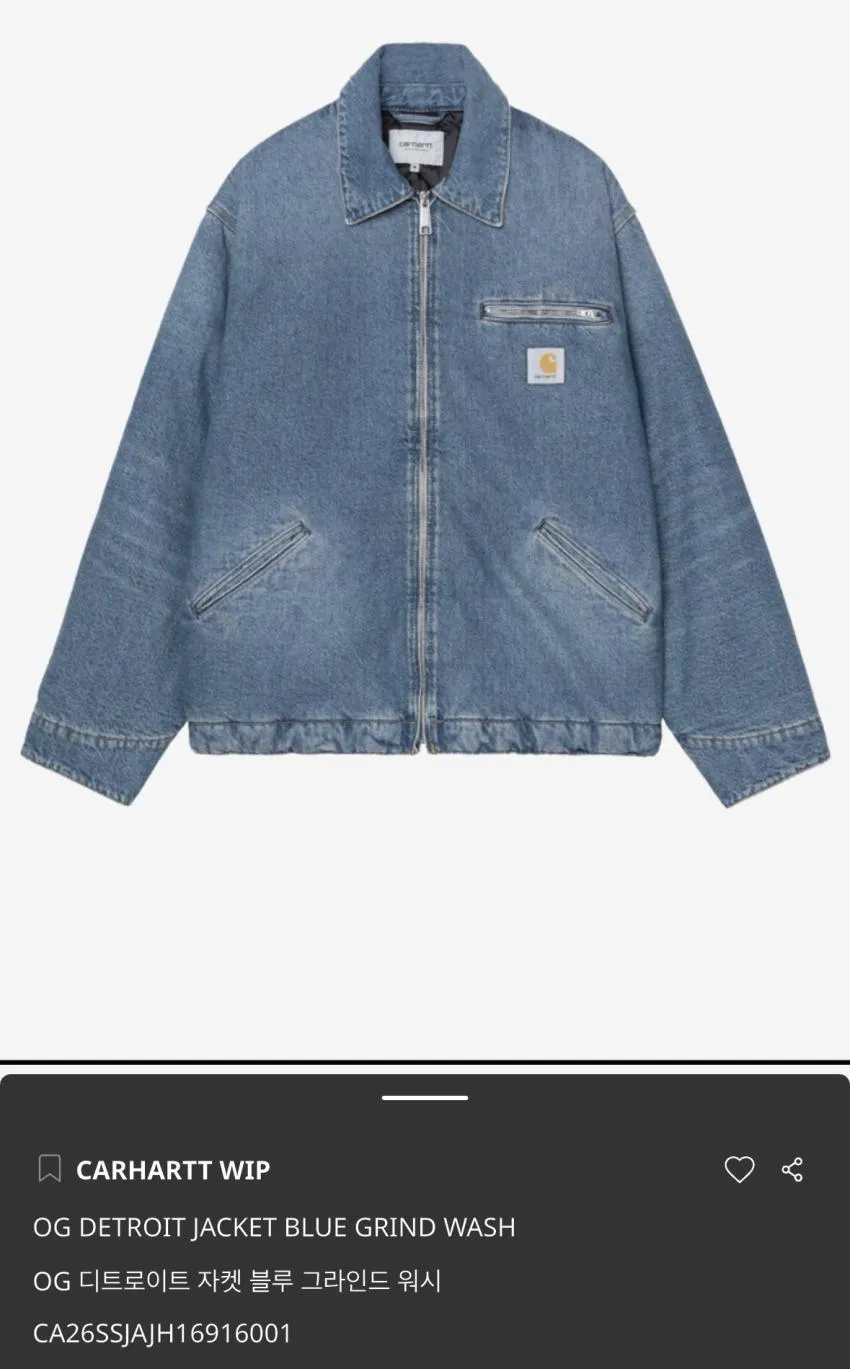Tap the bottom sheet drag handle
This screenshot has width=850, height=1369.
point(425,1098)
